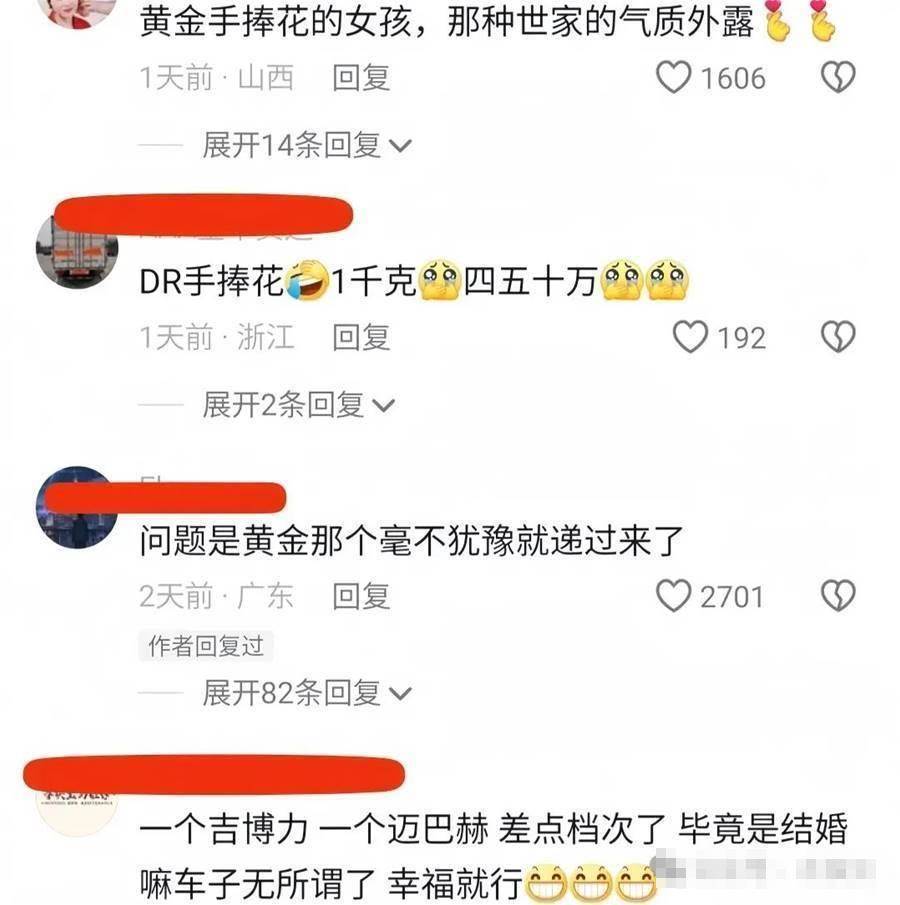The image size is (900, 905).
Task: Dislike the DR手捧花 comment
Action: click(x=837, y=337)
